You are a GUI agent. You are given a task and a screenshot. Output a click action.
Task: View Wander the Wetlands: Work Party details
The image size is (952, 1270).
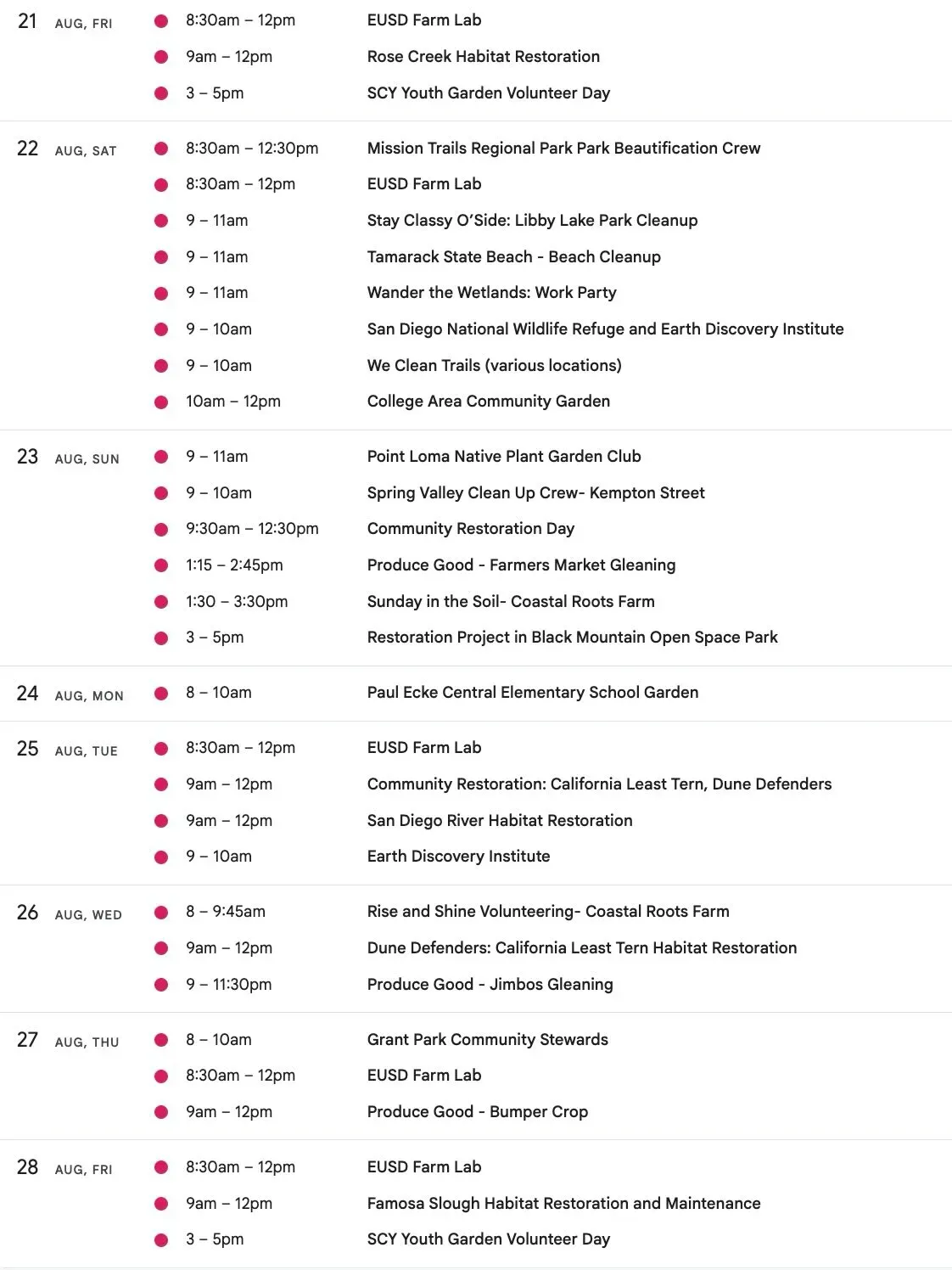coord(491,293)
